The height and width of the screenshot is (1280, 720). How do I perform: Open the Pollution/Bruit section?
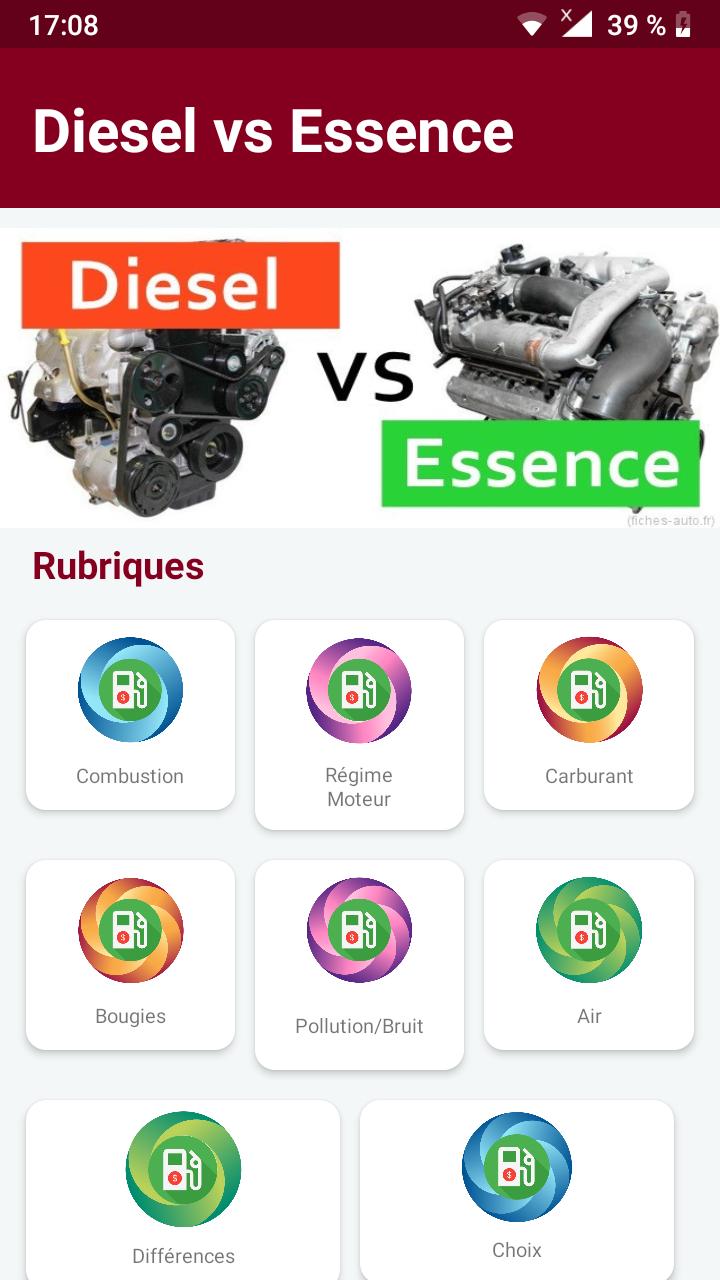(x=359, y=964)
